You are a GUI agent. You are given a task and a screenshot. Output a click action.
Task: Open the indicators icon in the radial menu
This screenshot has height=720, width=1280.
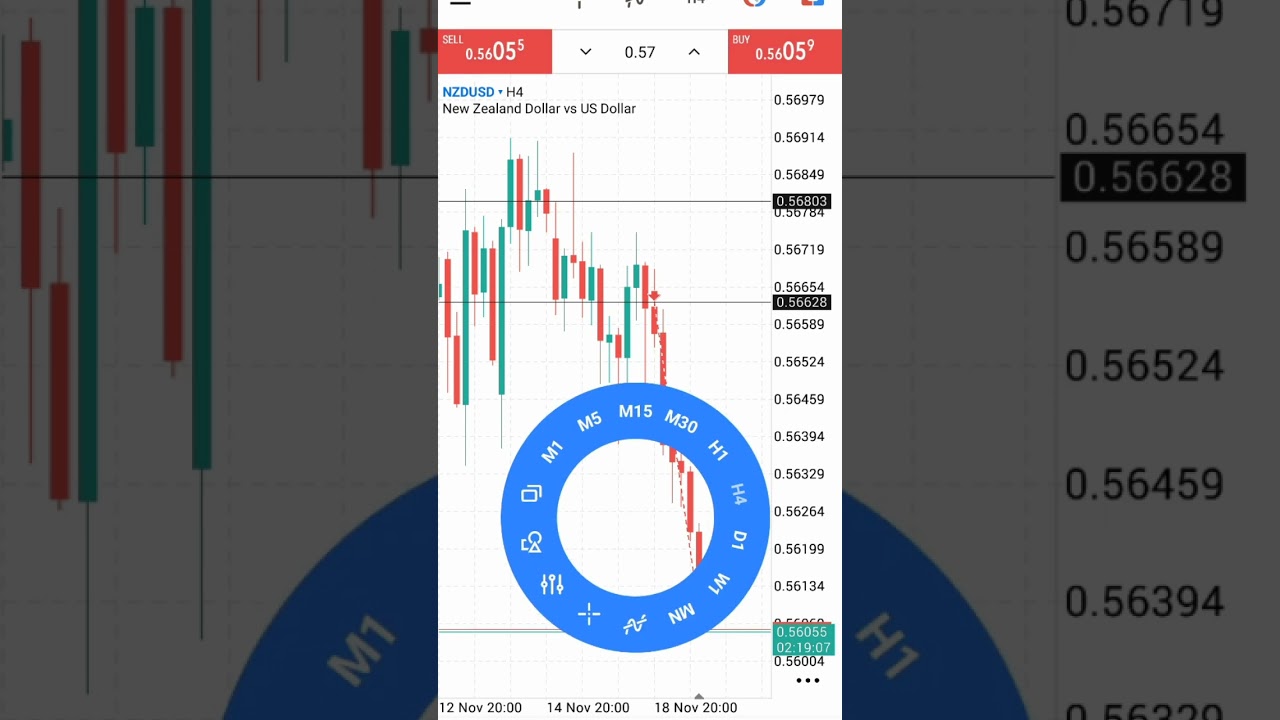pyautogui.click(x=635, y=625)
